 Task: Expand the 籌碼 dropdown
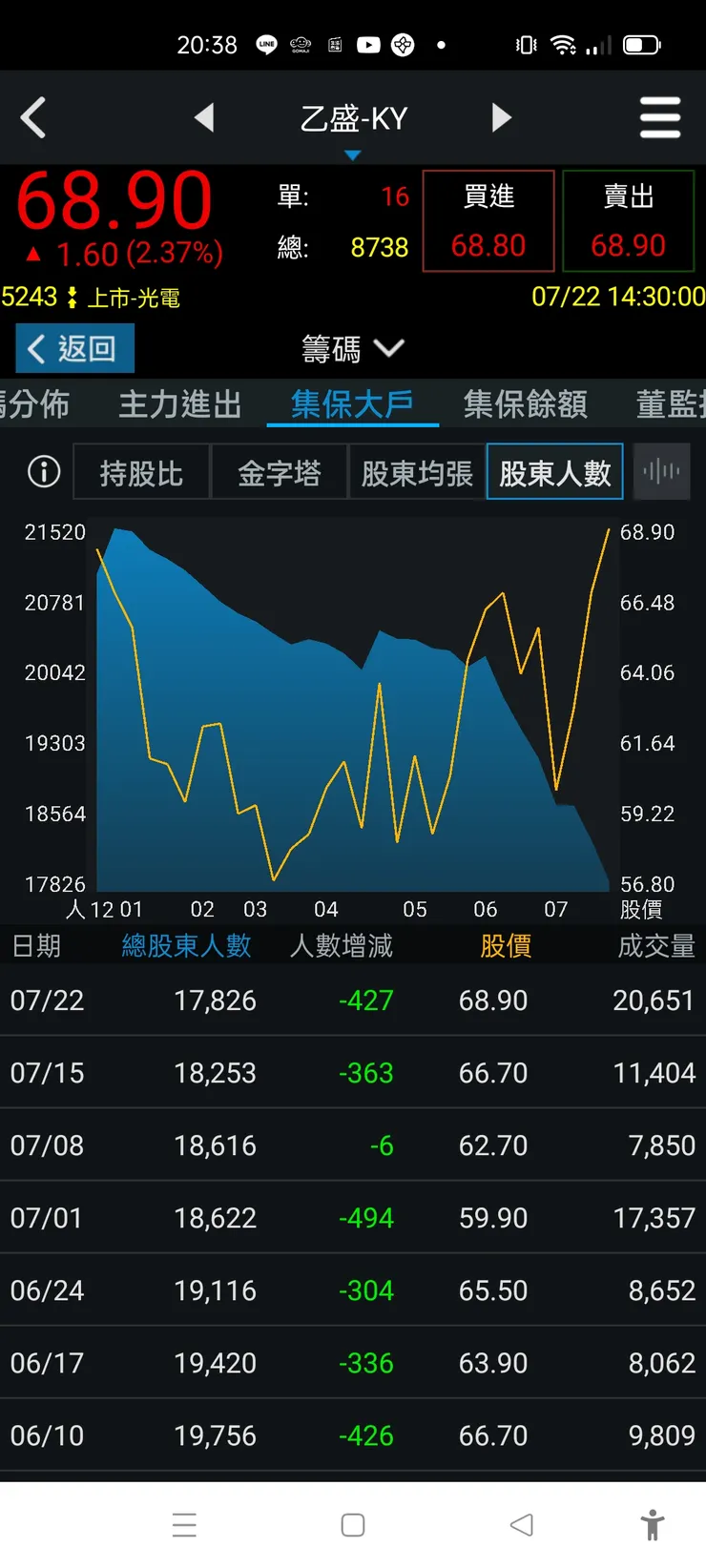(352, 349)
